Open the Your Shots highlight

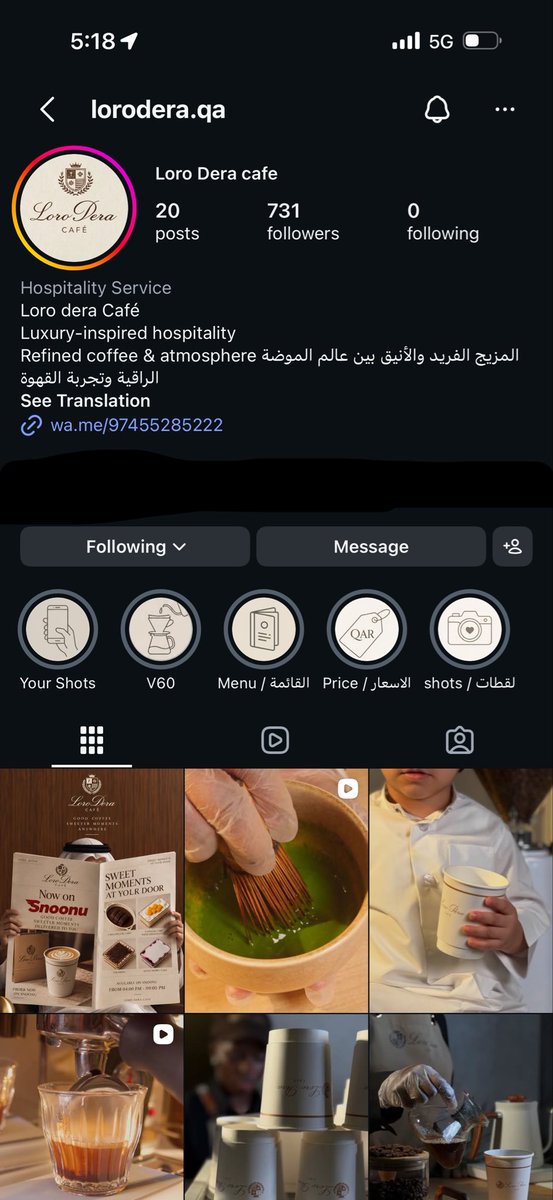click(x=58, y=630)
